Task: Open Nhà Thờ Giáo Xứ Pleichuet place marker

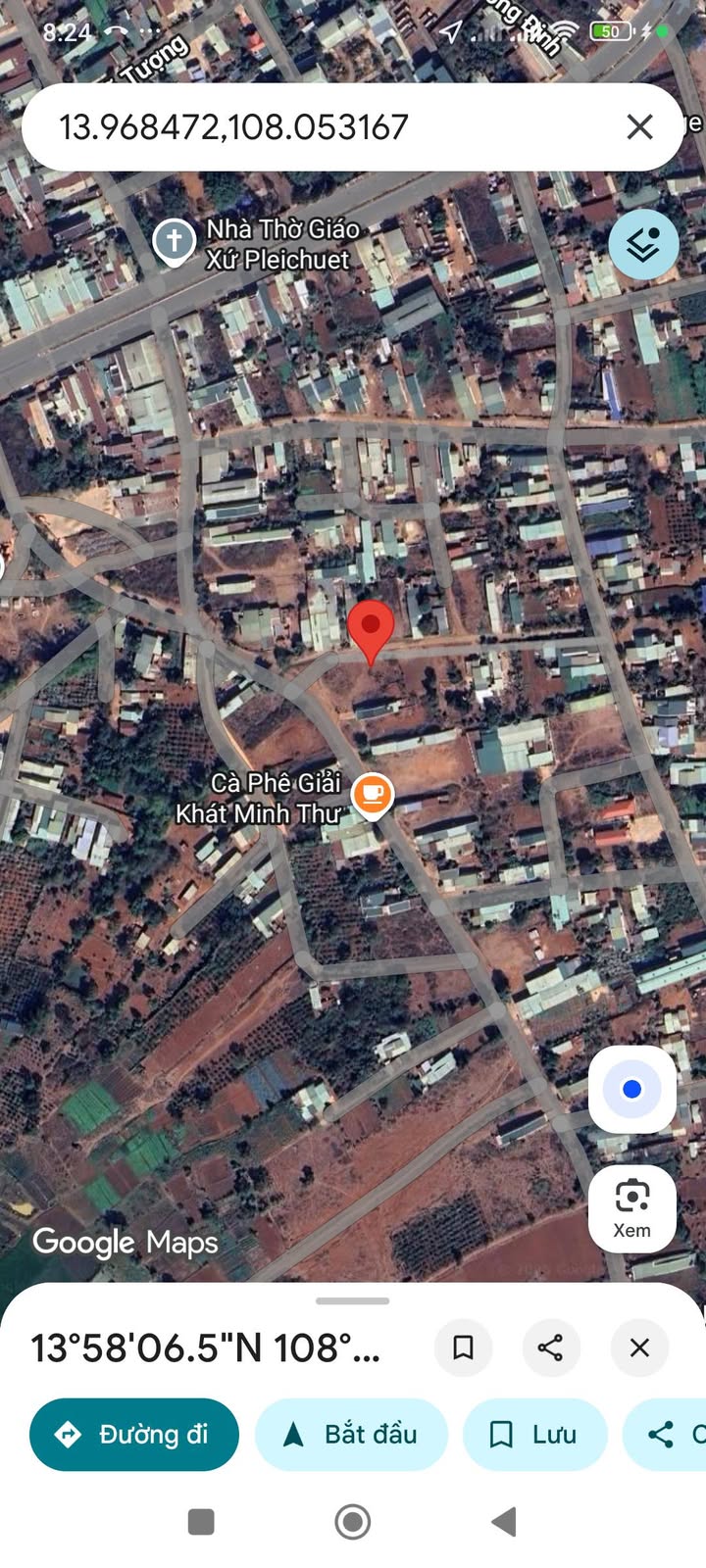Action: [x=175, y=240]
